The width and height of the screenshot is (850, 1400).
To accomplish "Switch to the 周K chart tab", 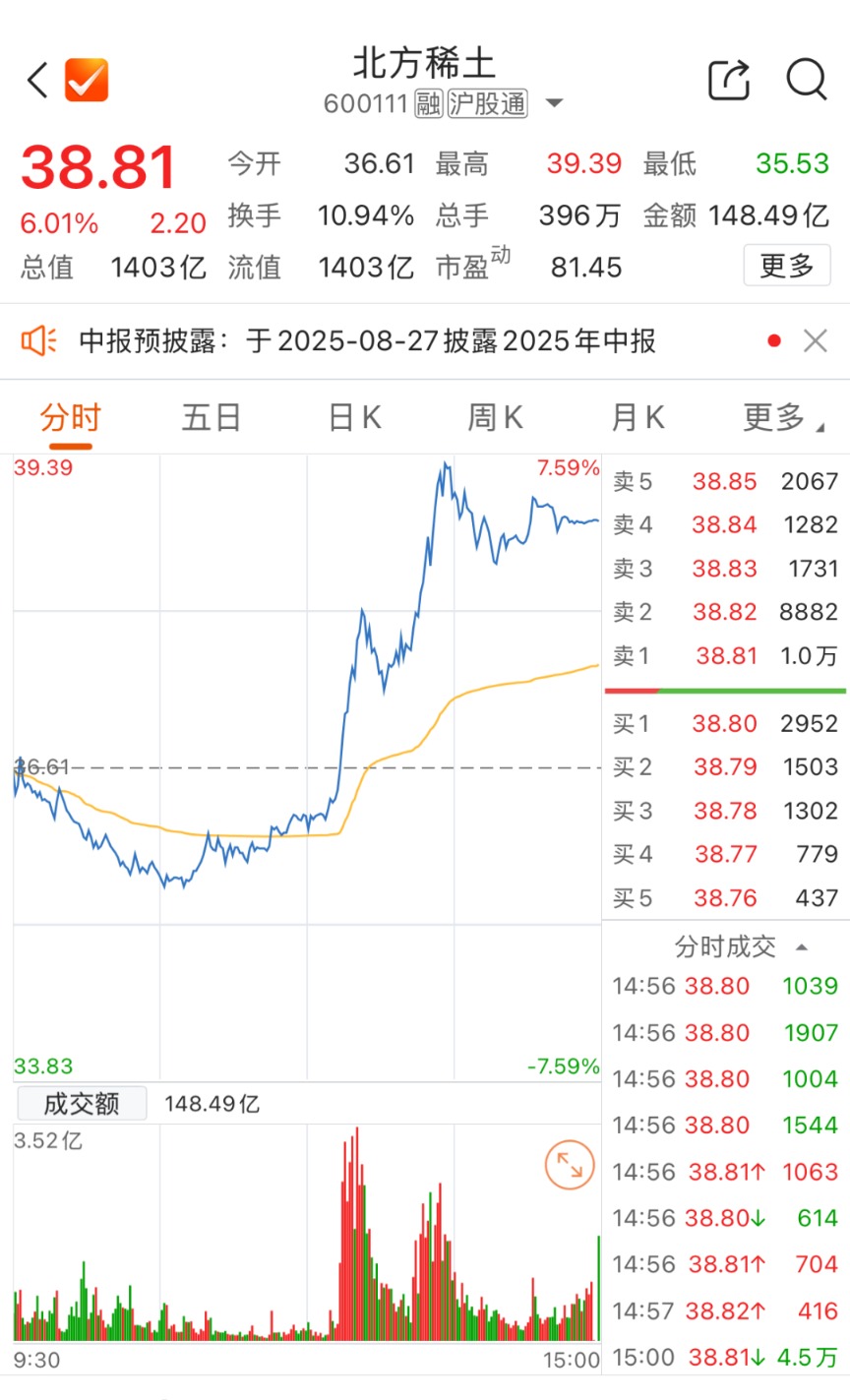I will tap(495, 418).
